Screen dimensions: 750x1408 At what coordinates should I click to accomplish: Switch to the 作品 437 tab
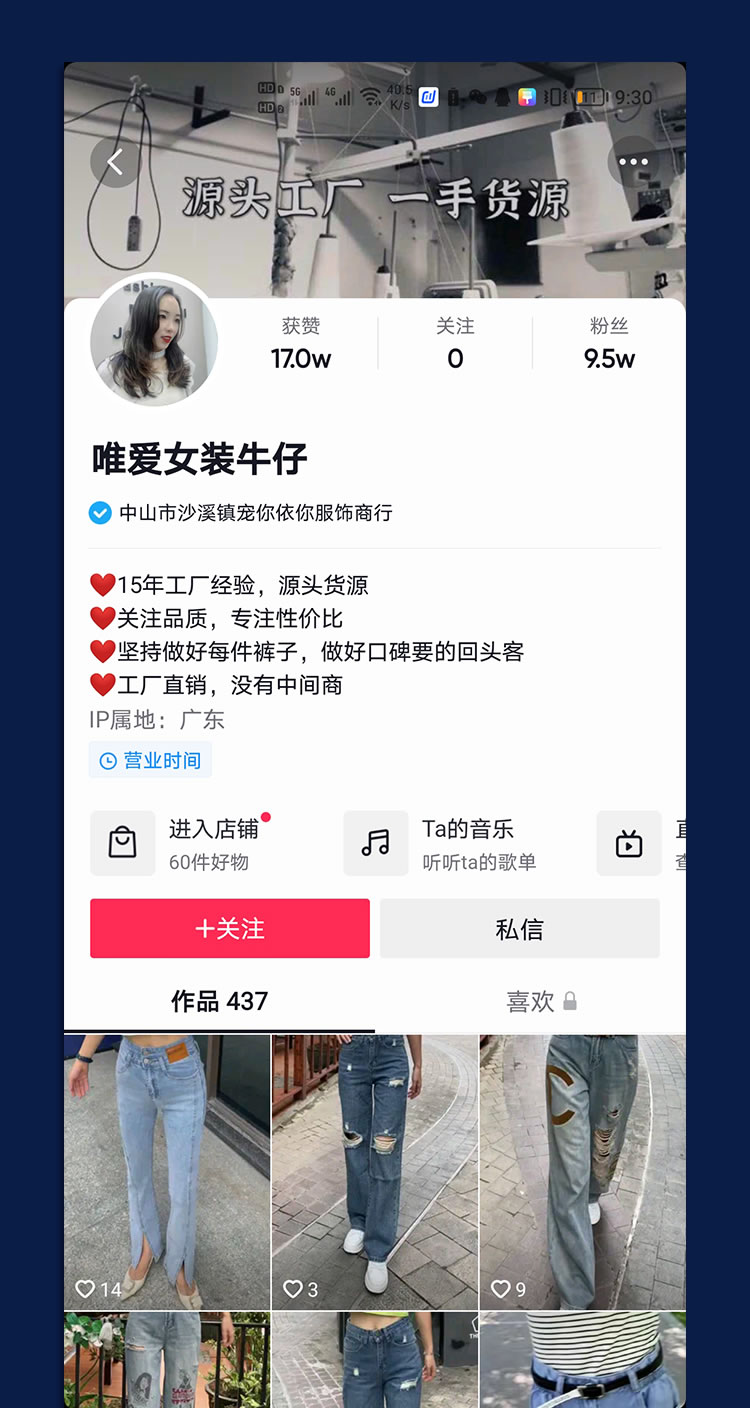[219, 1001]
